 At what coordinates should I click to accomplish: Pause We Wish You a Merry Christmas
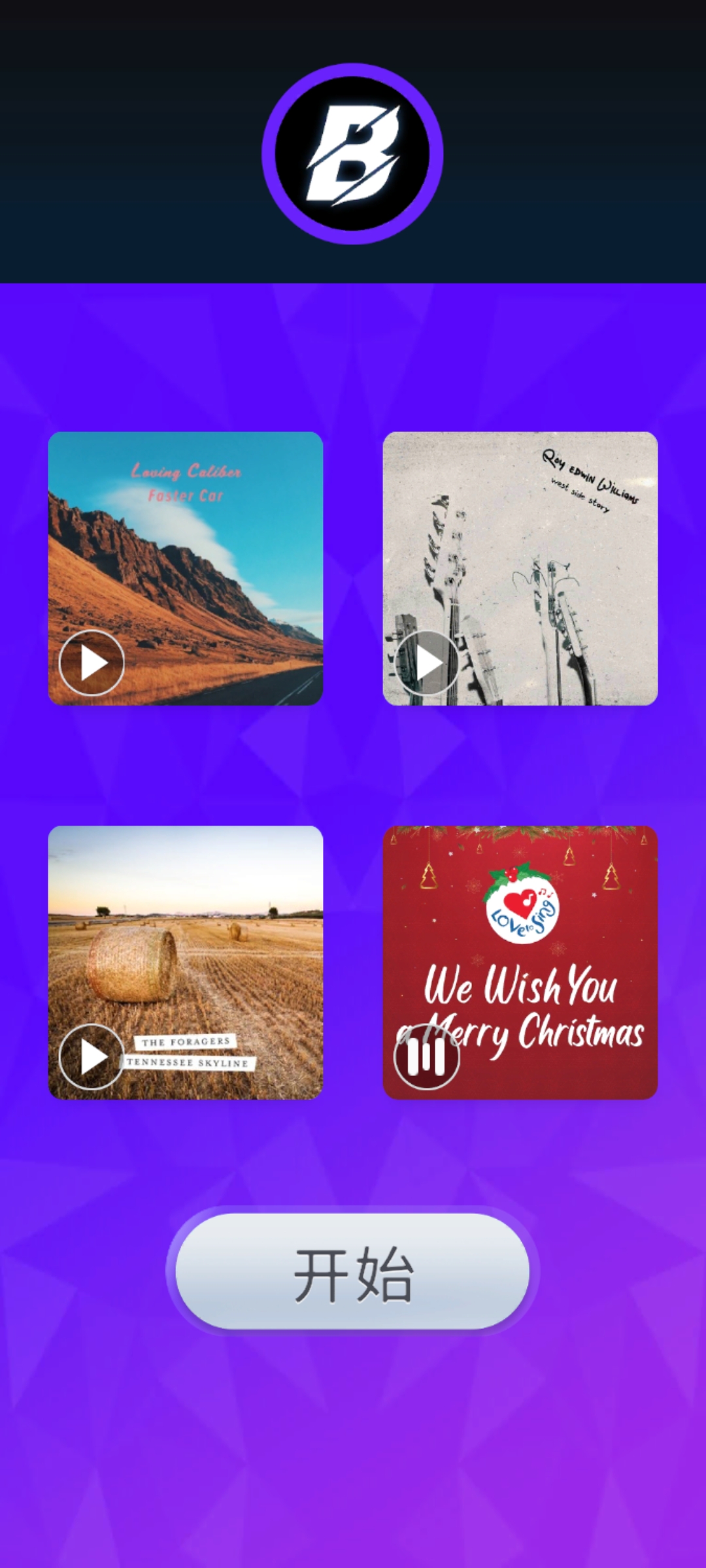point(427,1056)
